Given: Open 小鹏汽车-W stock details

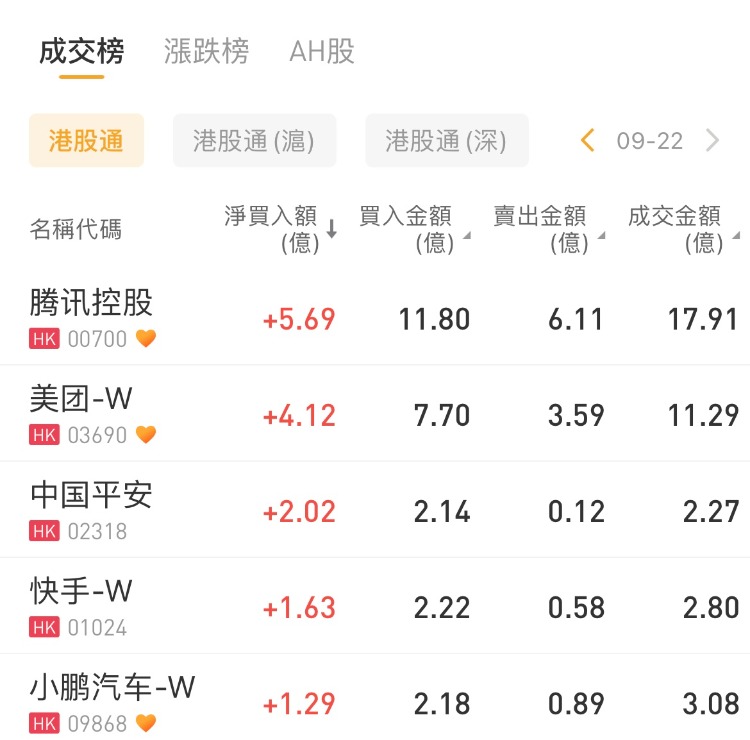Looking at the screenshot, I should point(112,701).
